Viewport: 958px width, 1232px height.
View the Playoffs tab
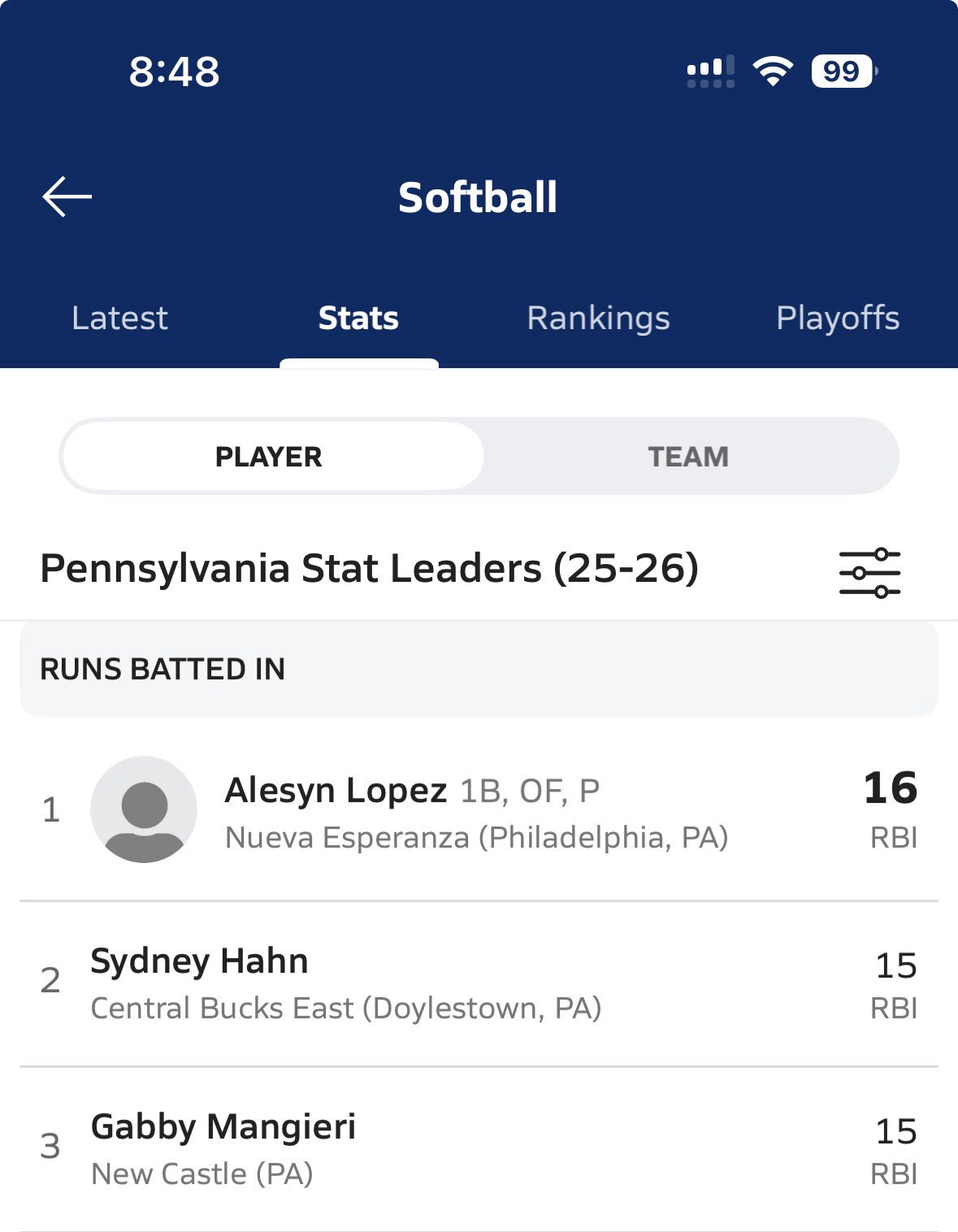837,318
